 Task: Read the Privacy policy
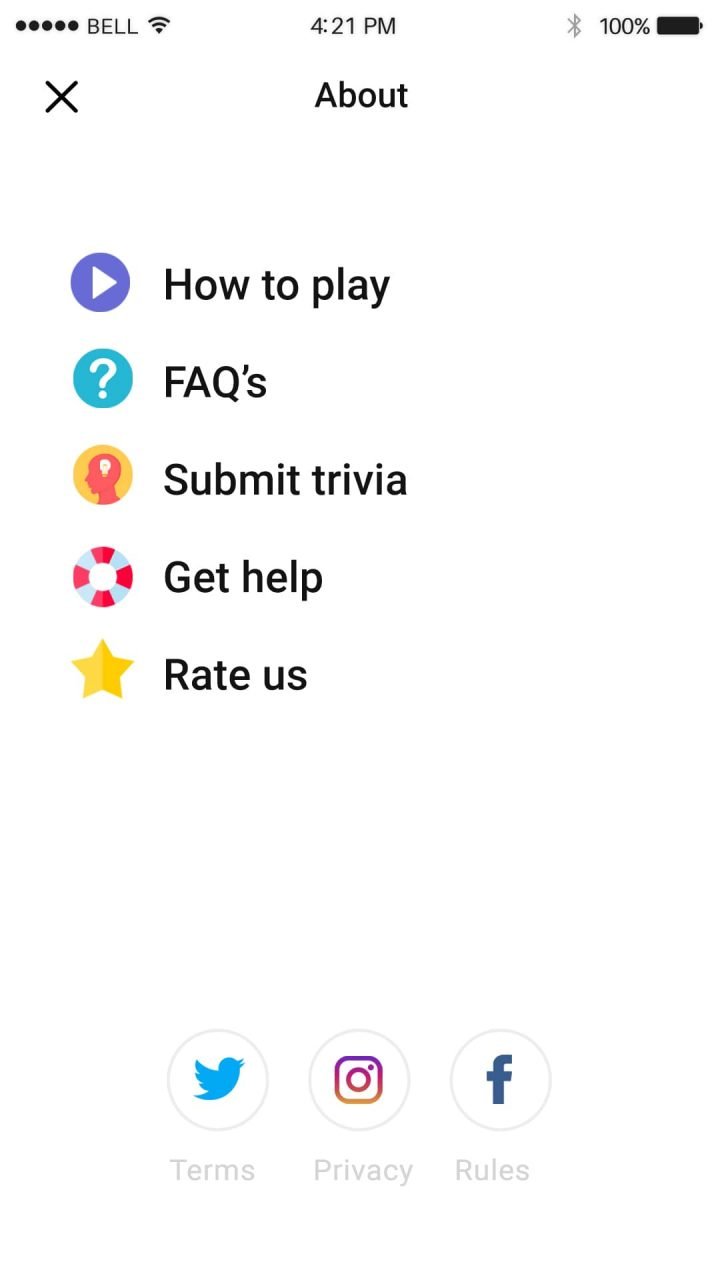coord(363,1170)
